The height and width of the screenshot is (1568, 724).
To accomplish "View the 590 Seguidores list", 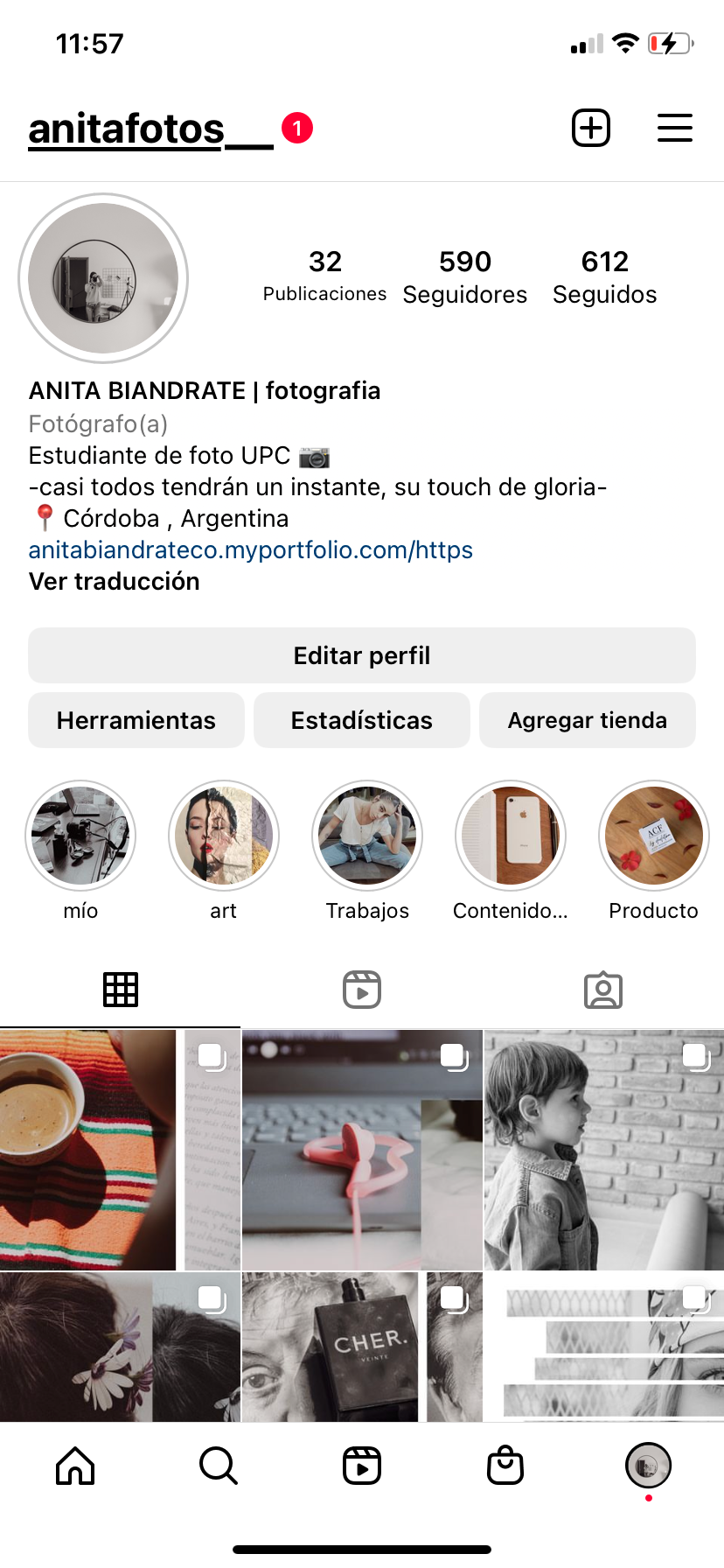I will 465,276.
